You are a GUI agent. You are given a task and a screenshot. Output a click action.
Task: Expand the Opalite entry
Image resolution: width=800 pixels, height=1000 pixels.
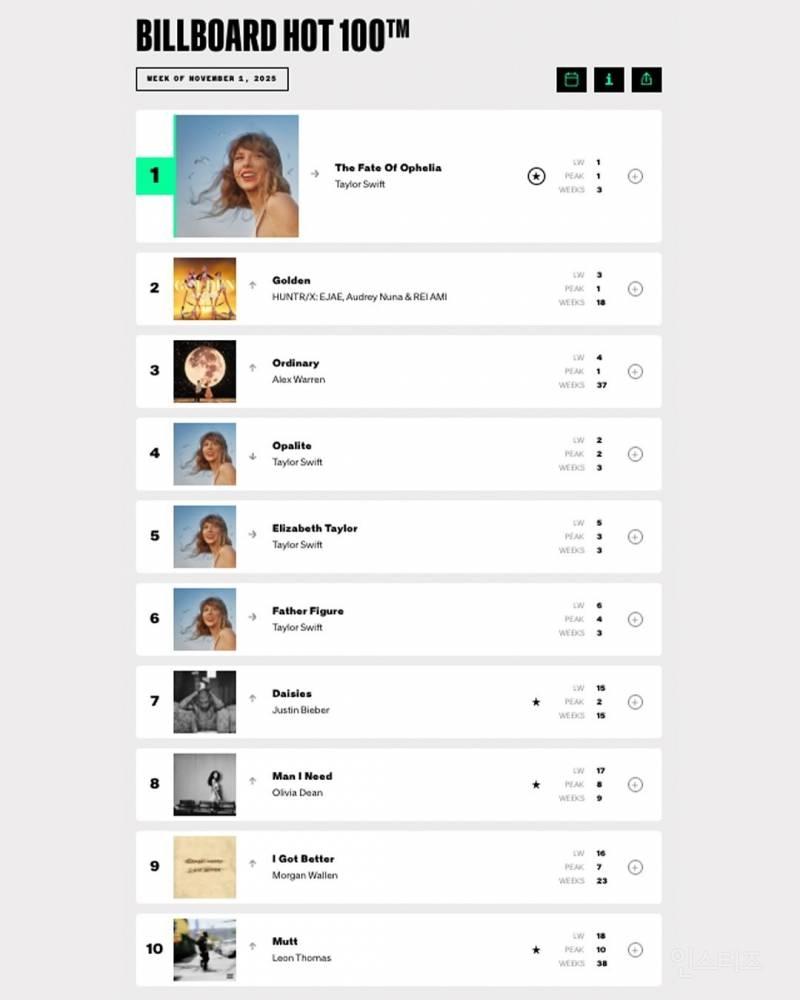[635, 454]
